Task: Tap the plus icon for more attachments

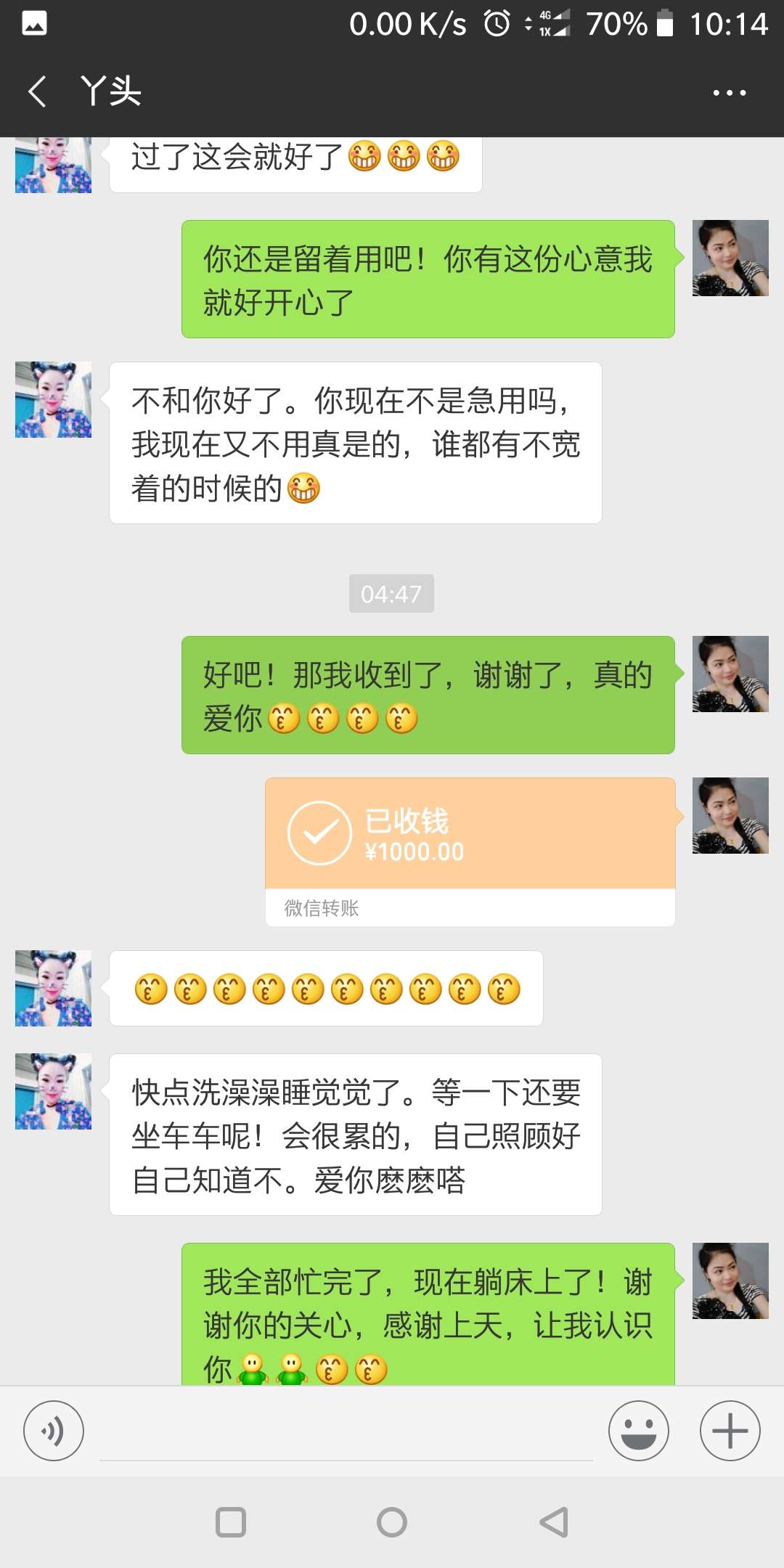Action: tap(729, 1432)
